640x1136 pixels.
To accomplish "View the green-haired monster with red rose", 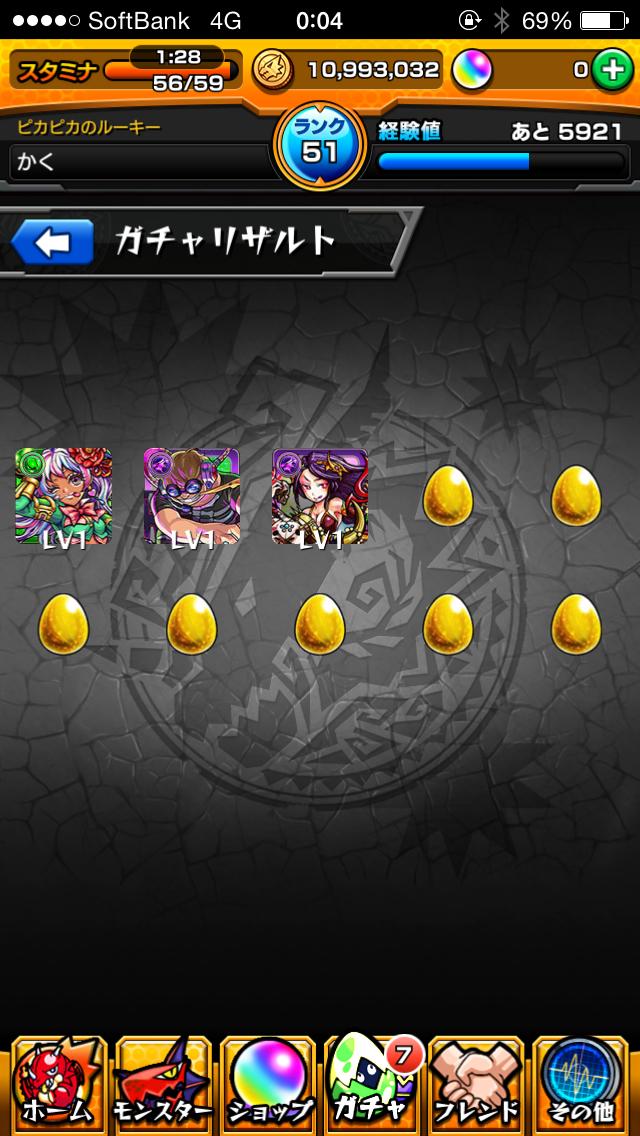I will tap(64, 496).
